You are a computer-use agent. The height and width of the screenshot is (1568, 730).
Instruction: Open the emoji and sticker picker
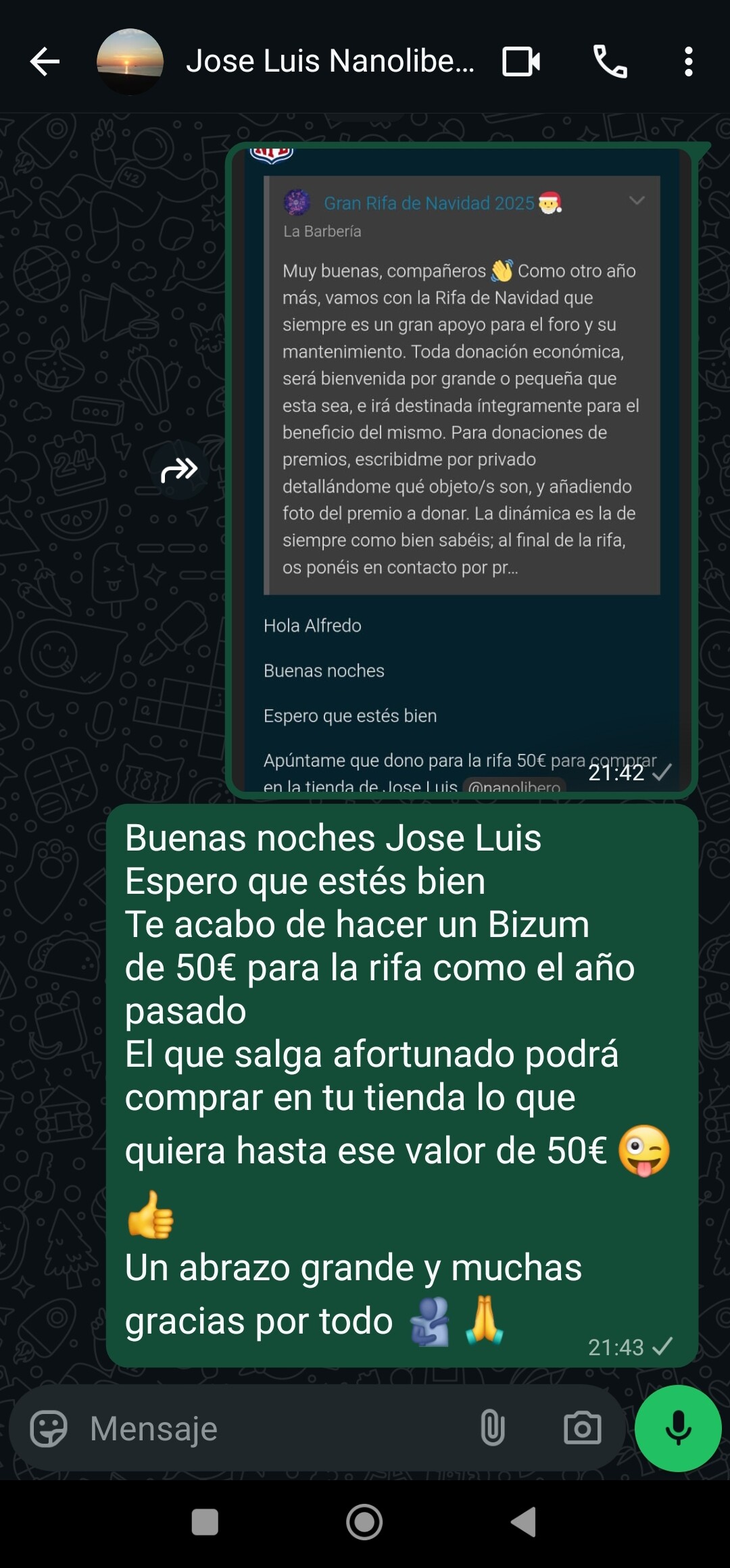[x=49, y=1428]
